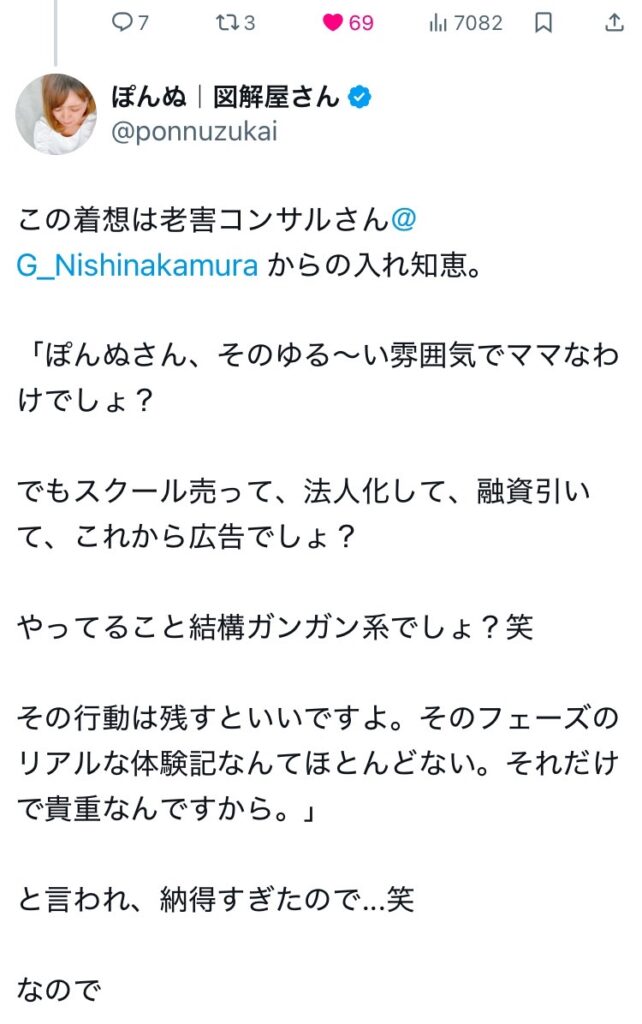The width and height of the screenshot is (642, 1024).
Task: Share the tweet via share icon
Action: [x=614, y=23]
